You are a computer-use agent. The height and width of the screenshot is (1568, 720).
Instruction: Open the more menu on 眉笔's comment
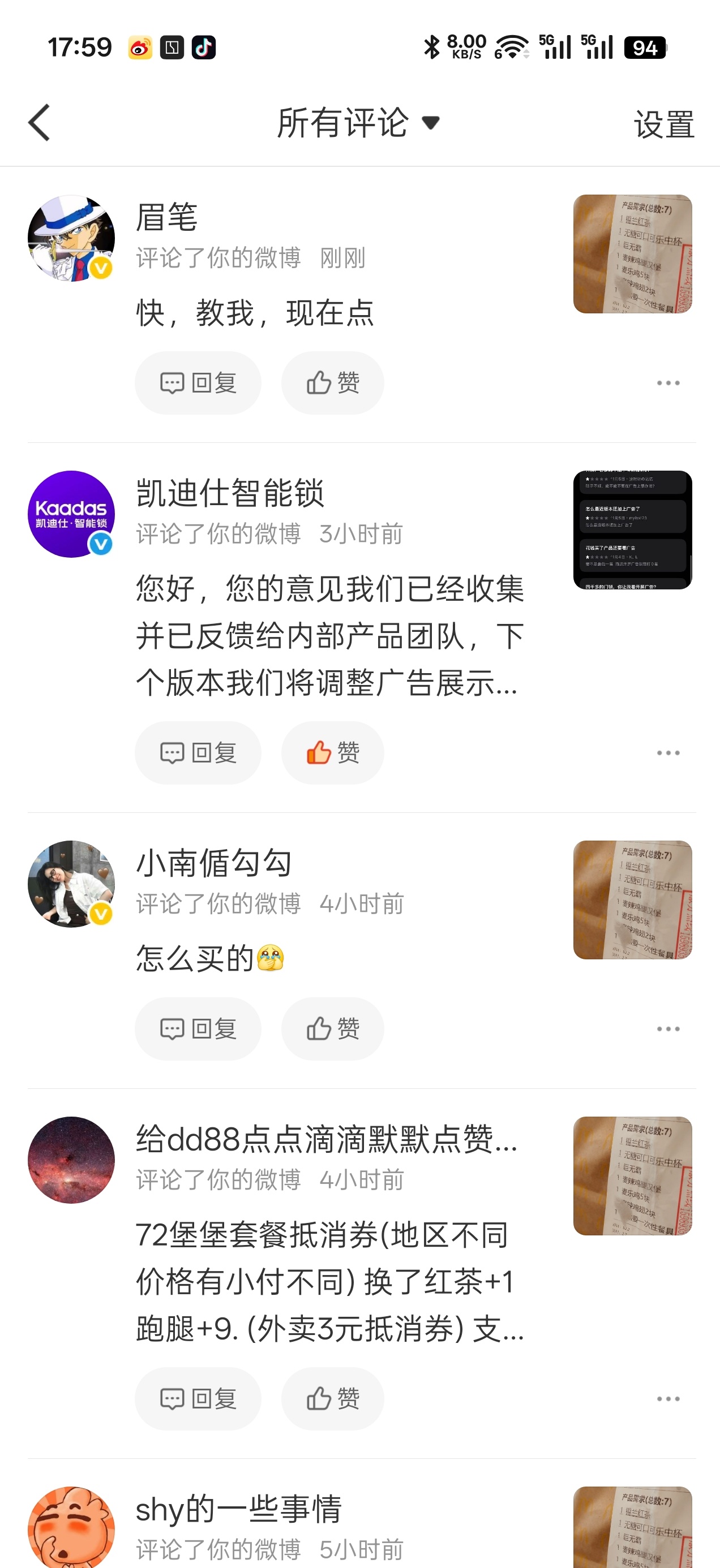668,382
